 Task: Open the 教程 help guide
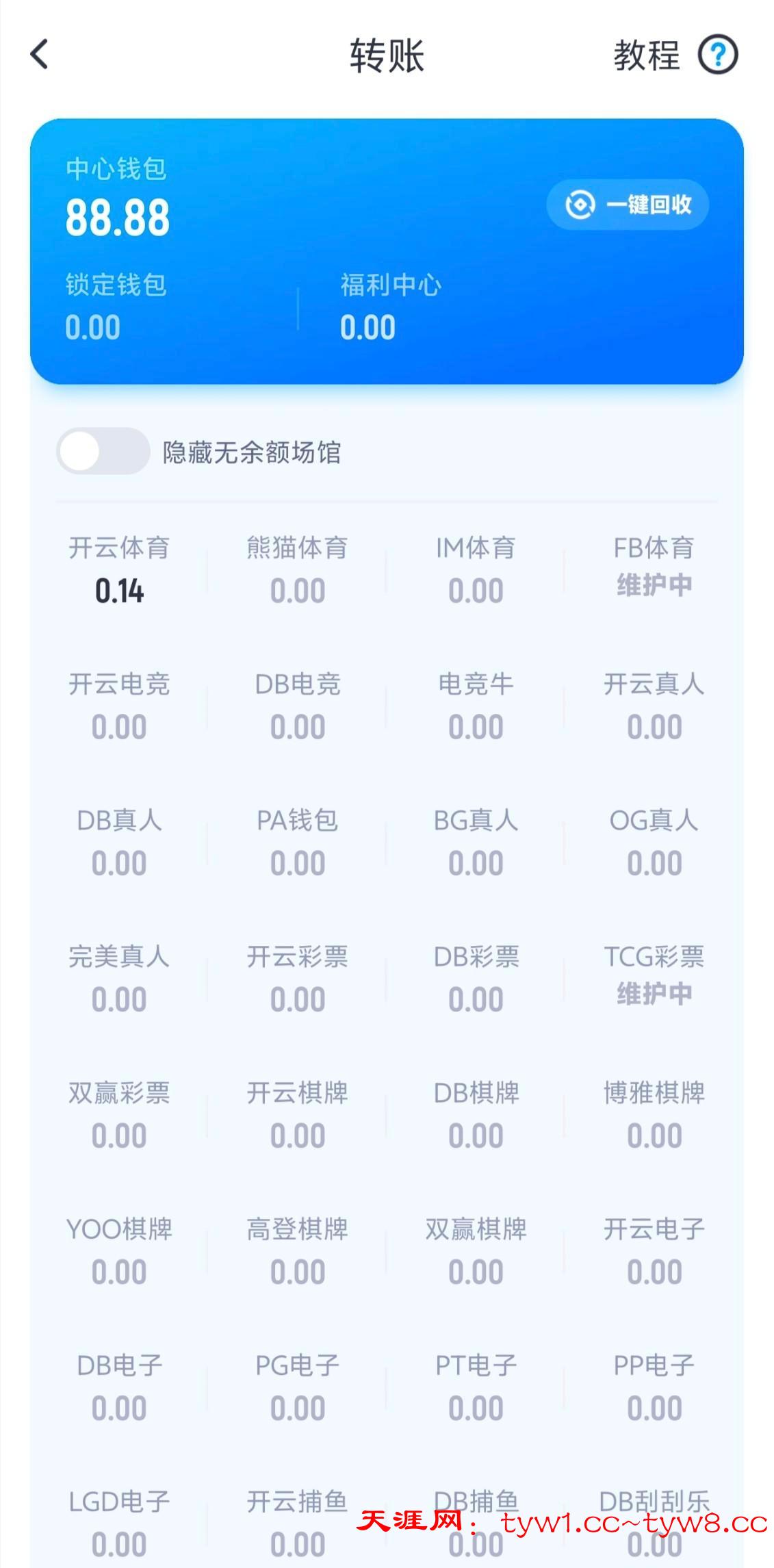click(x=675, y=55)
